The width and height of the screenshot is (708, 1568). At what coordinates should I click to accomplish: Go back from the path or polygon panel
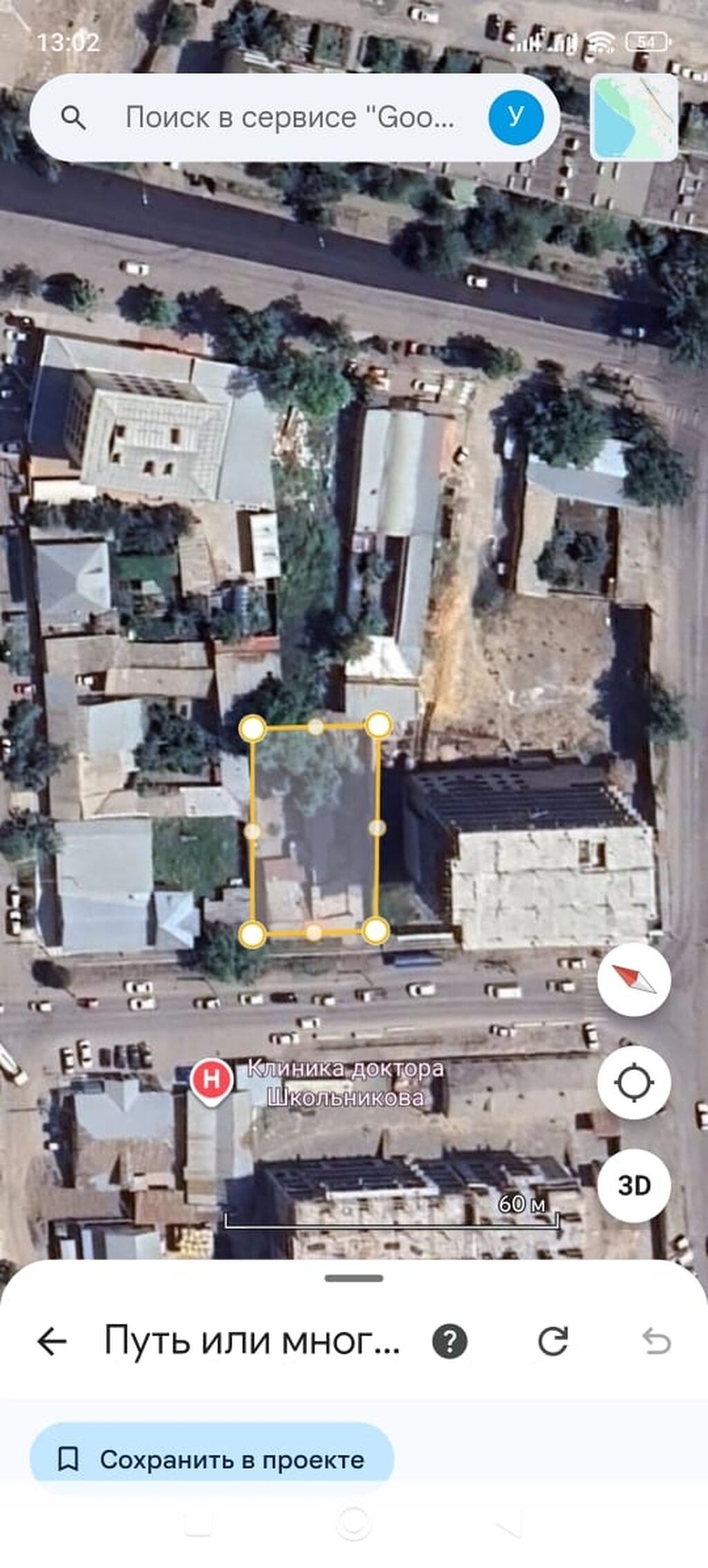pyautogui.click(x=52, y=1342)
